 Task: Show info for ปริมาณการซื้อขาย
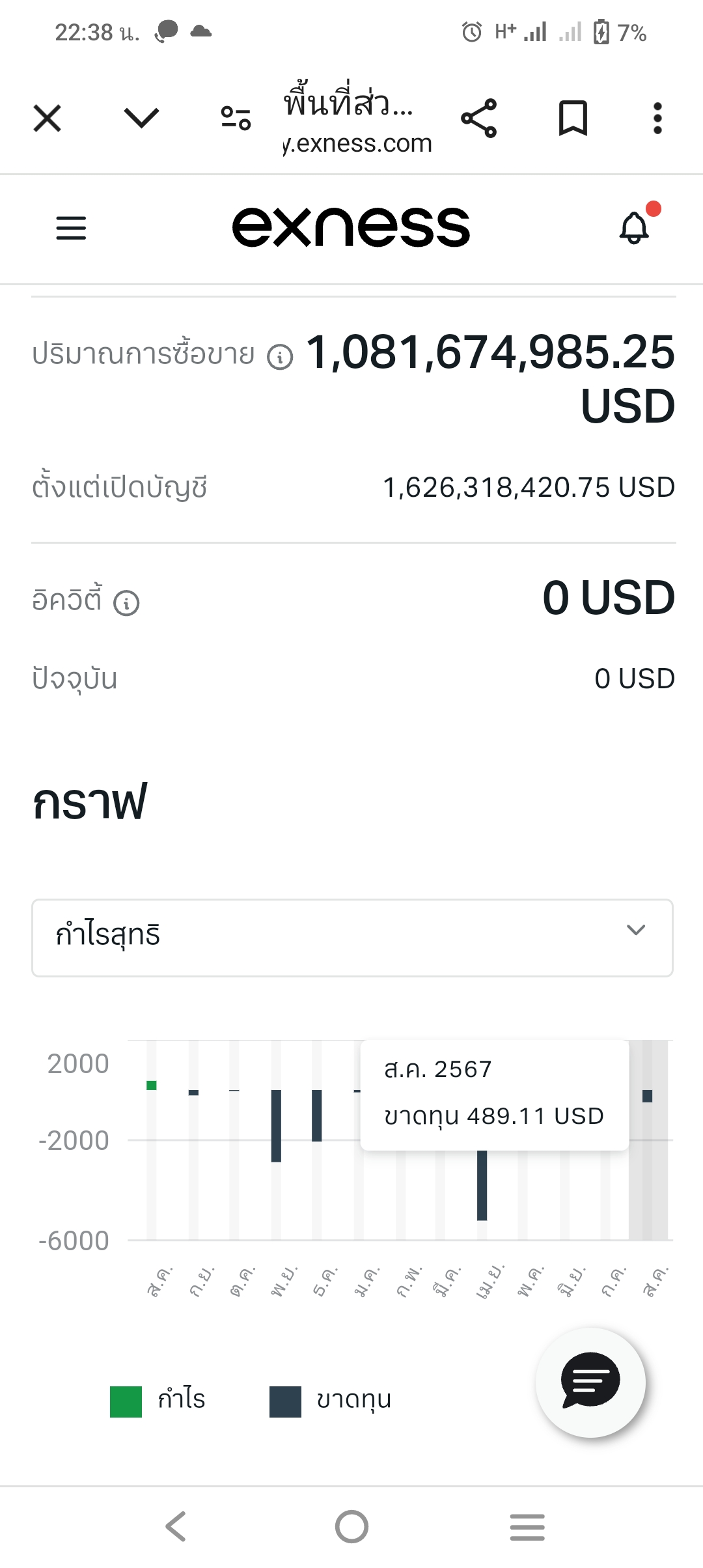[x=280, y=356]
